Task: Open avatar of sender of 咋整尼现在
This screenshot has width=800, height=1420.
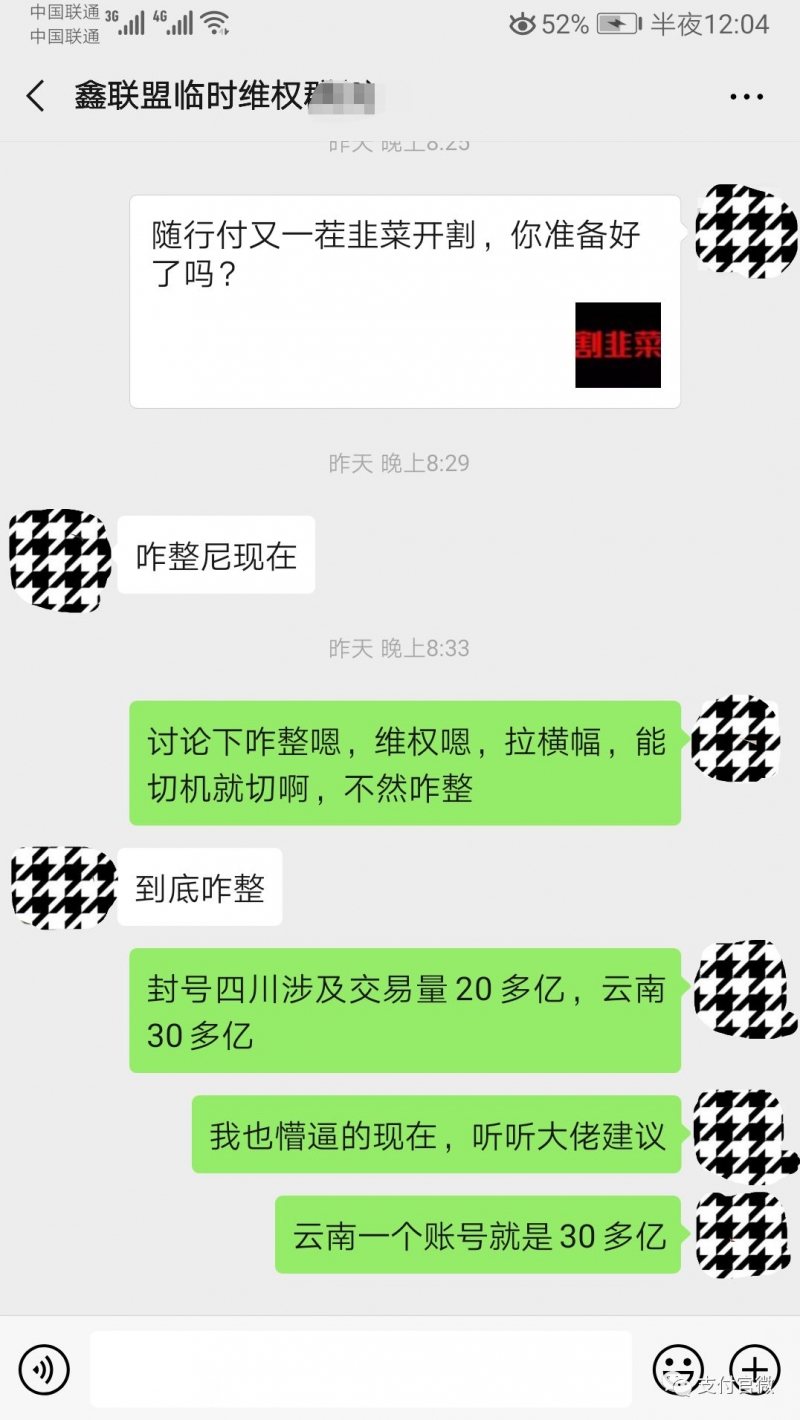Action: click(x=59, y=559)
